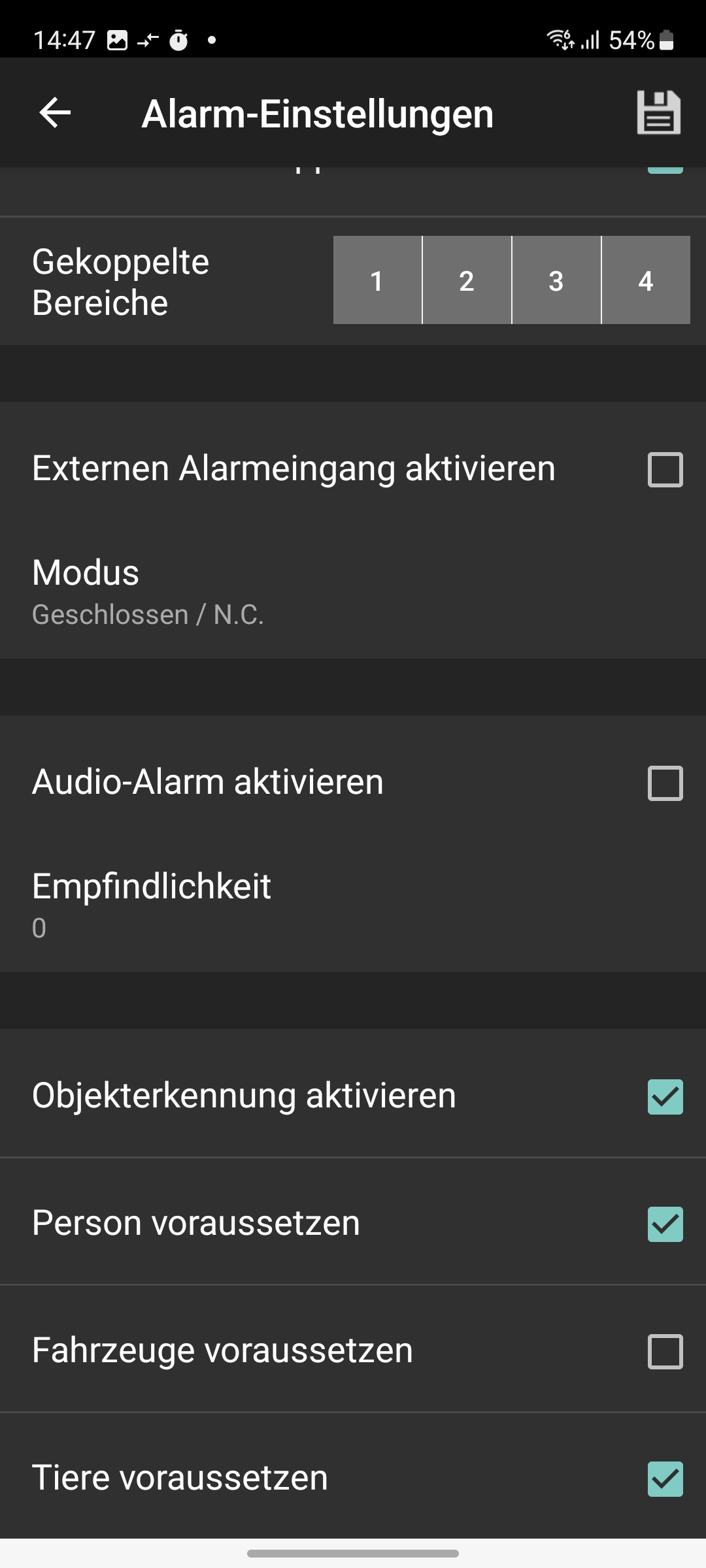Save alarm settings with the disk icon
This screenshot has width=706, height=1568.
[x=658, y=113]
